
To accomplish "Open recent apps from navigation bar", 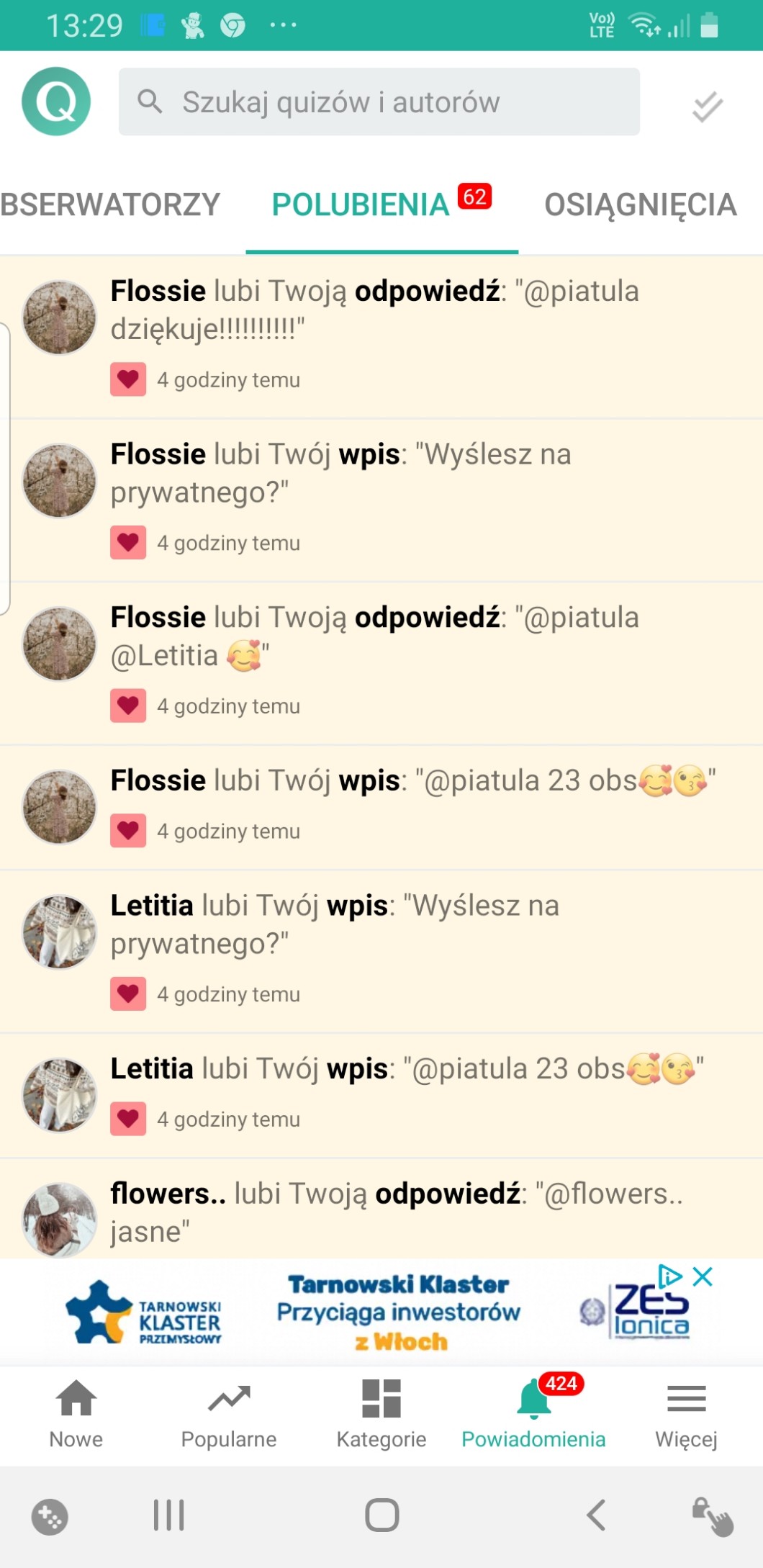I will click(x=169, y=1515).
